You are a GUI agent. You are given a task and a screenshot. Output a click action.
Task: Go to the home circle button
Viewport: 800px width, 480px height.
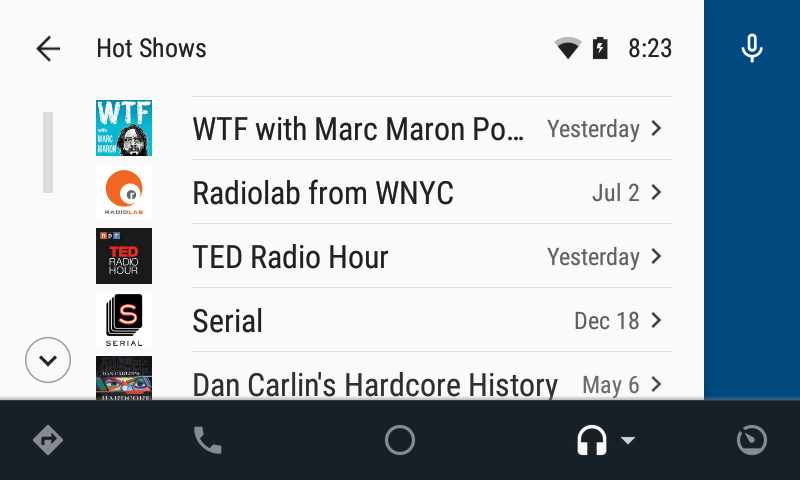(400, 440)
